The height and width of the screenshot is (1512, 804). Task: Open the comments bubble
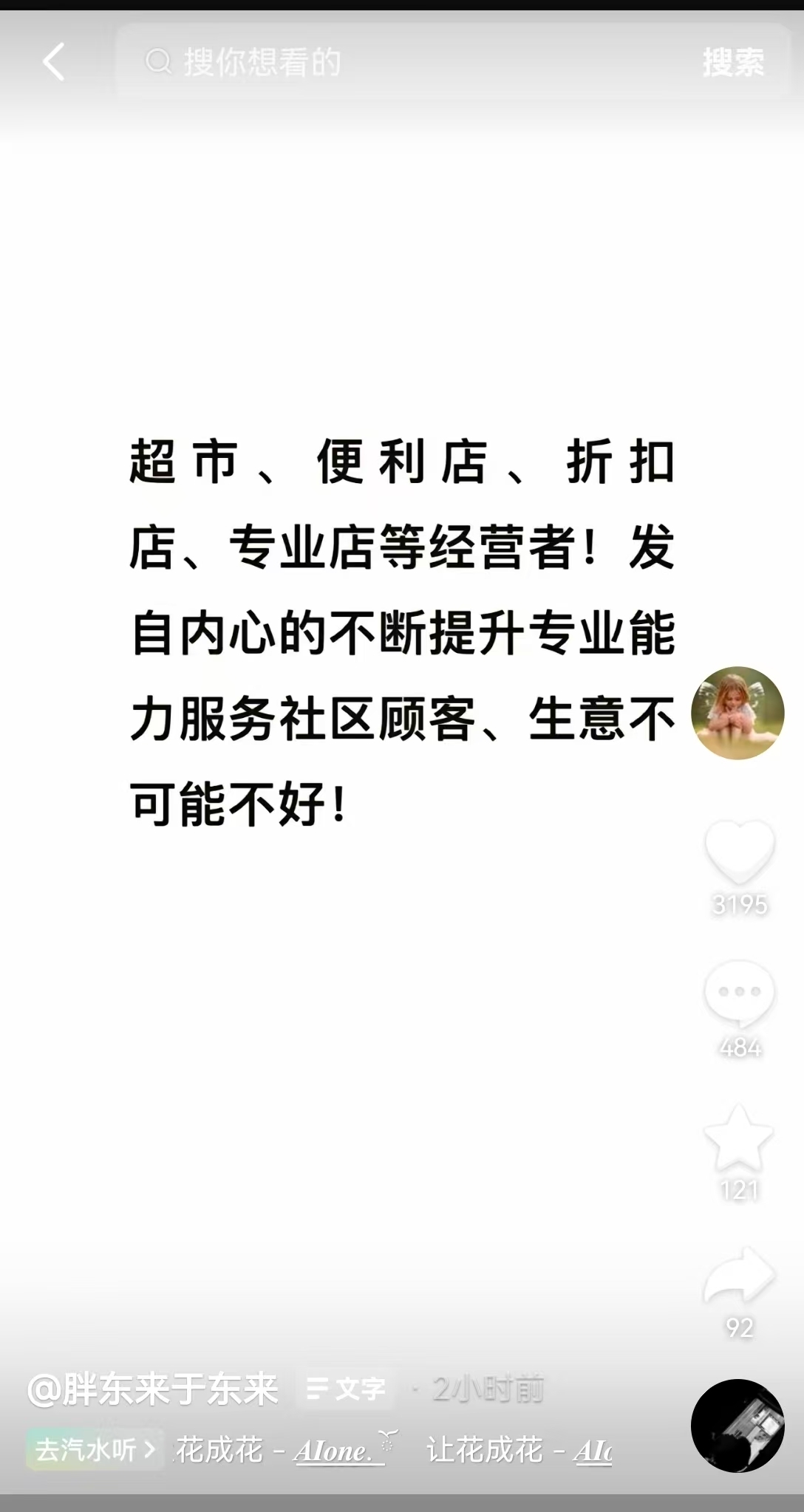point(739,994)
